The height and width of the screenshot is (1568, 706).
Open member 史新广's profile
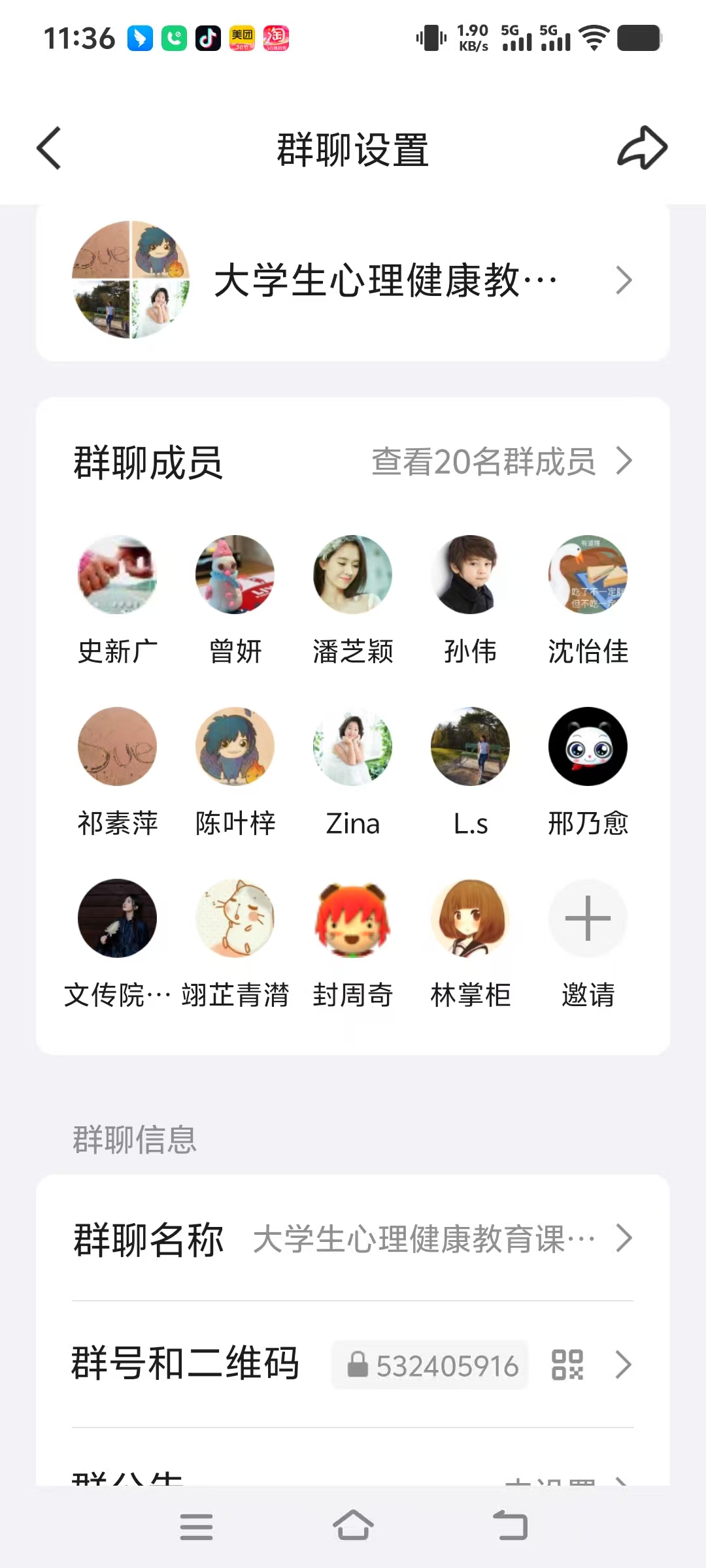[118, 575]
